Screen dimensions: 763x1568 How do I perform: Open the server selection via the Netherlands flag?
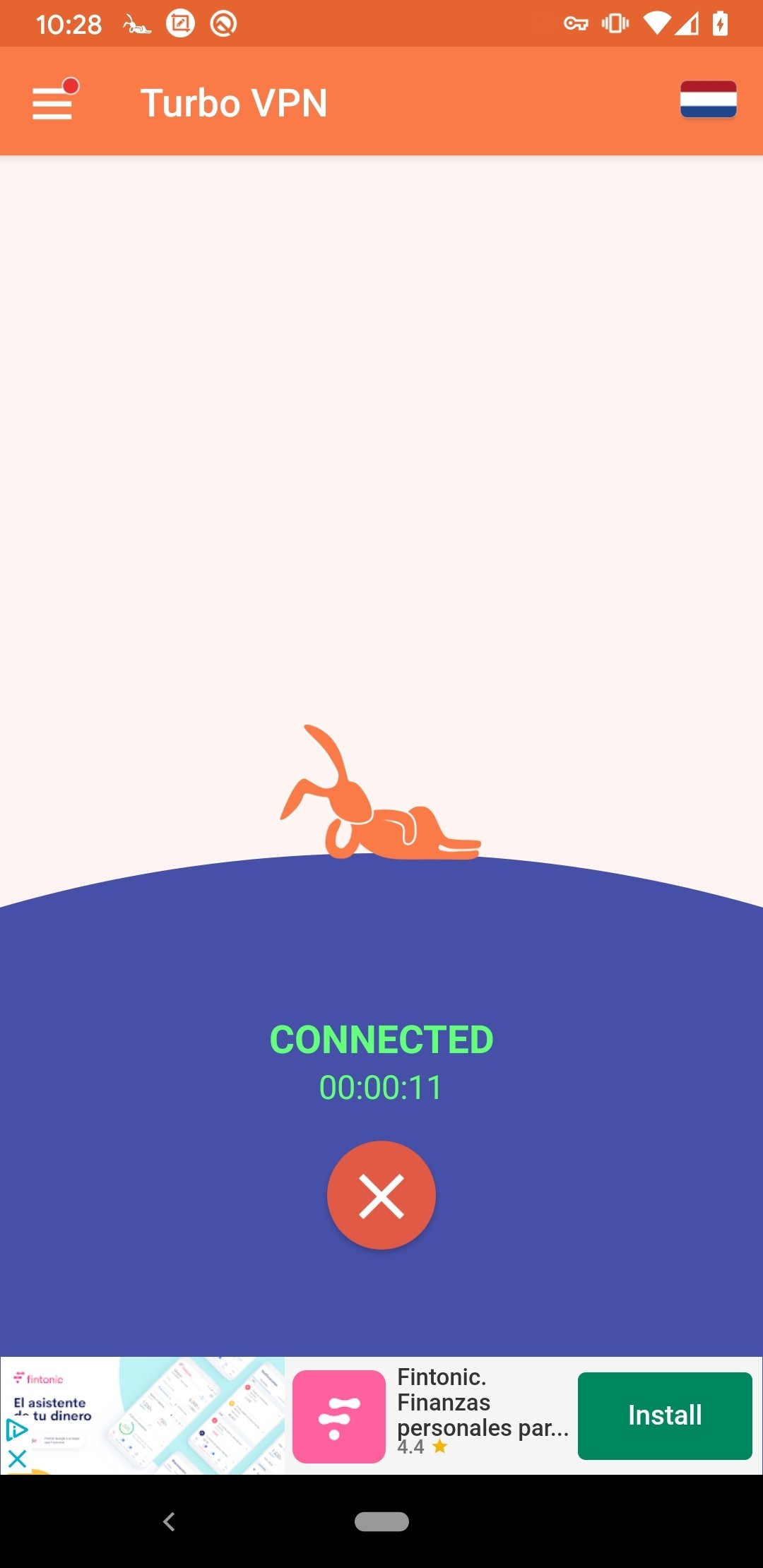coord(708,100)
